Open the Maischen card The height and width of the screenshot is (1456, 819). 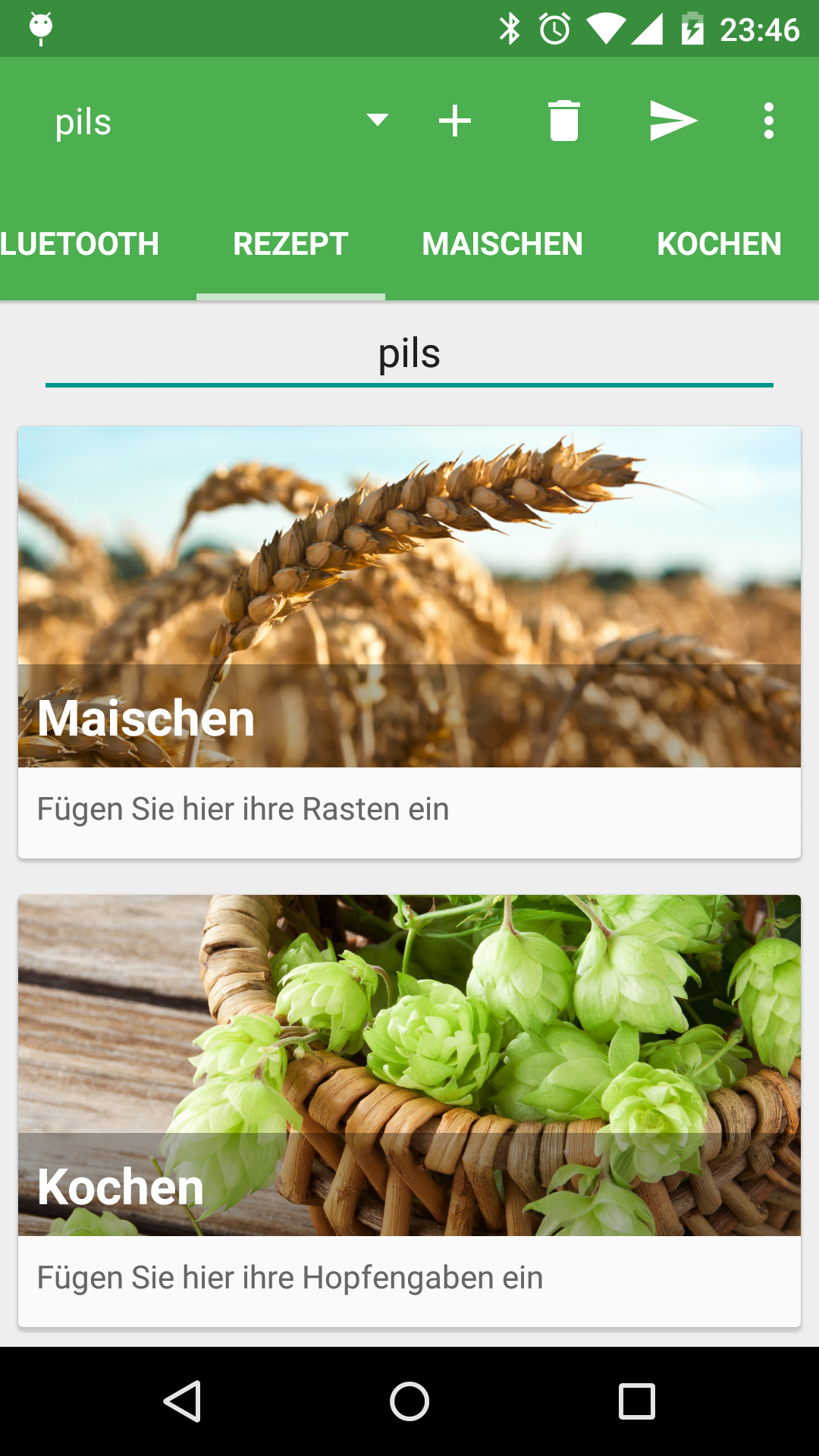pos(409,642)
